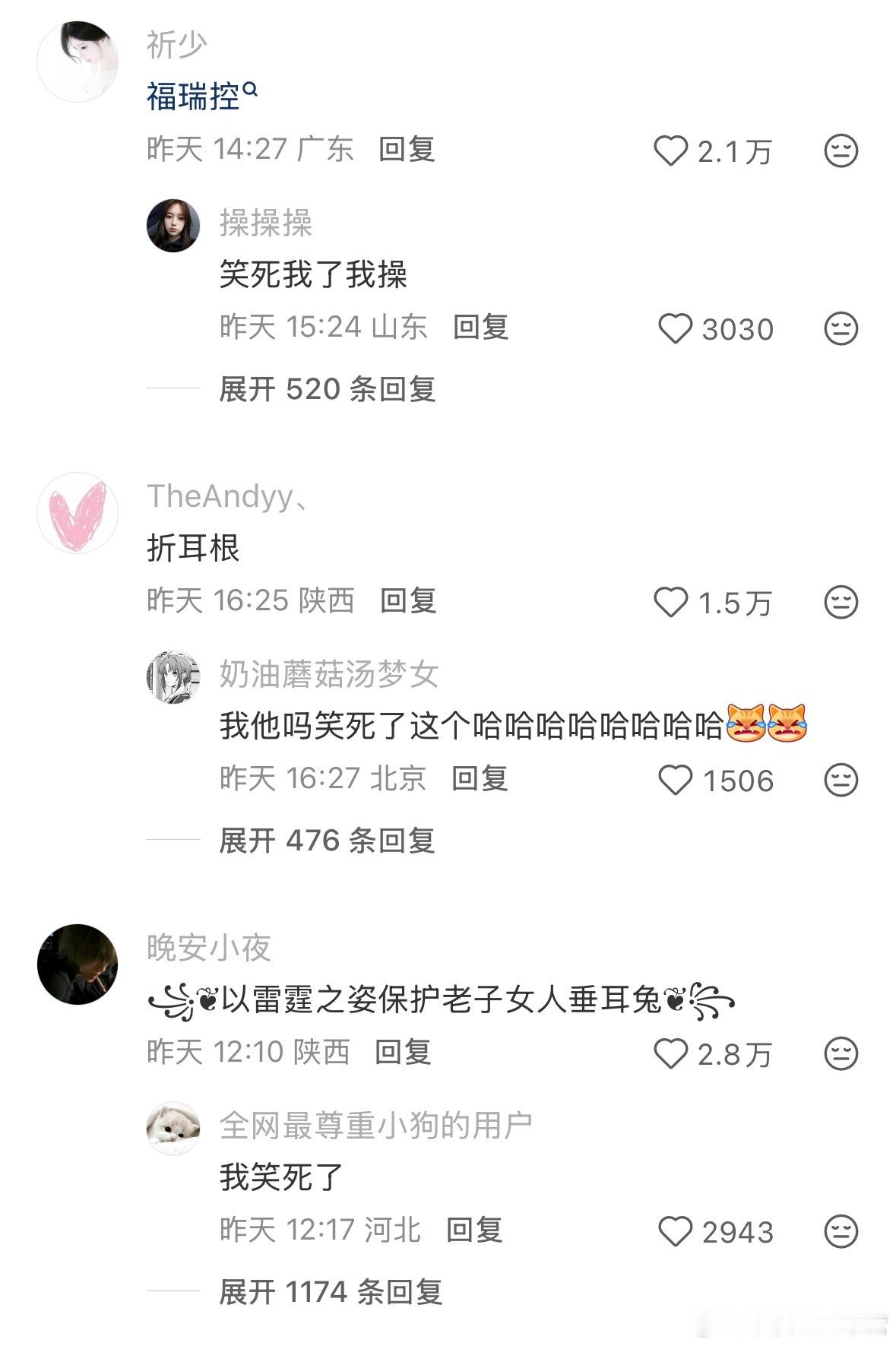Open 奶油蘑菇汤梦女's avatar picture
The height and width of the screenshot is (1346, 896).
pyautogui.click(x=174, y=673)
